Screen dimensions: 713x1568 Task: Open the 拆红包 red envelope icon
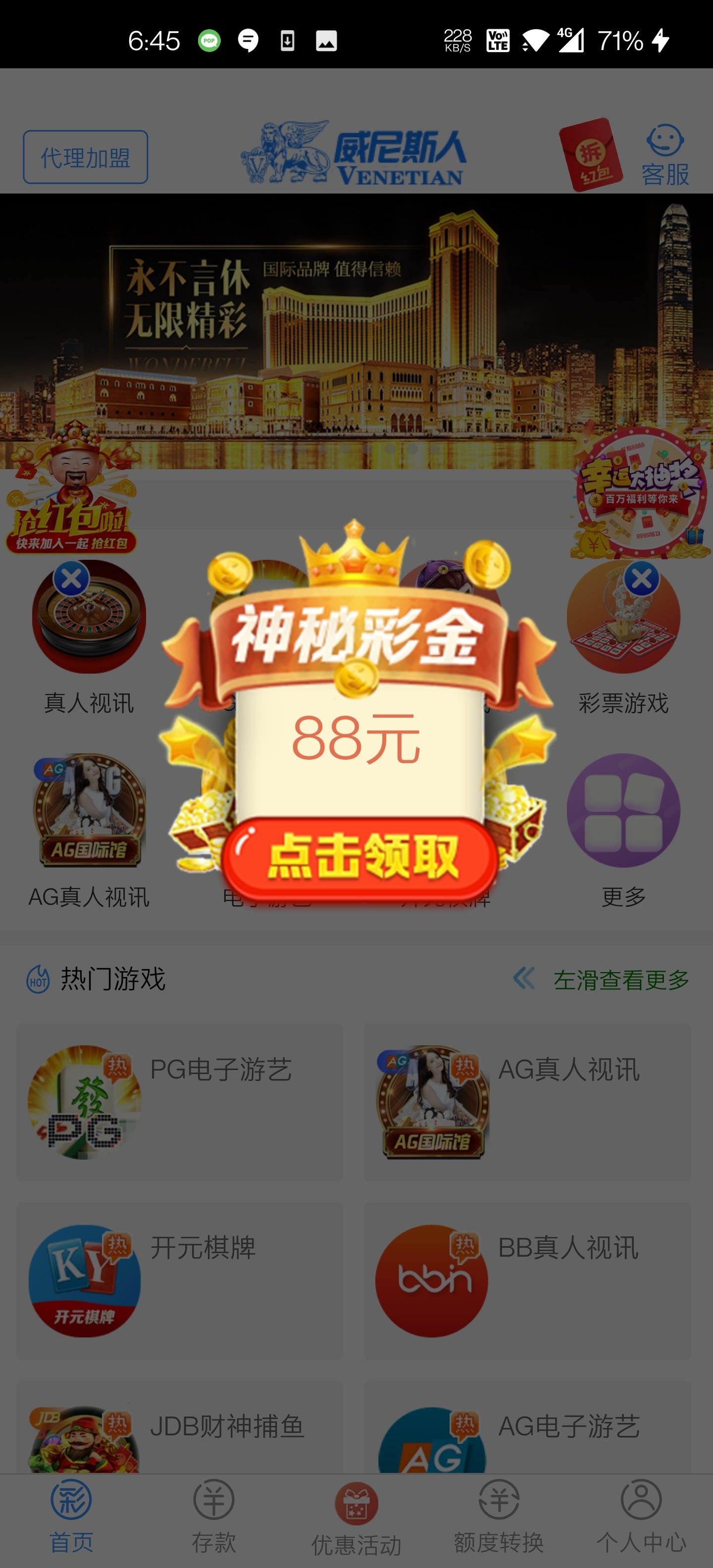[590, 154]
